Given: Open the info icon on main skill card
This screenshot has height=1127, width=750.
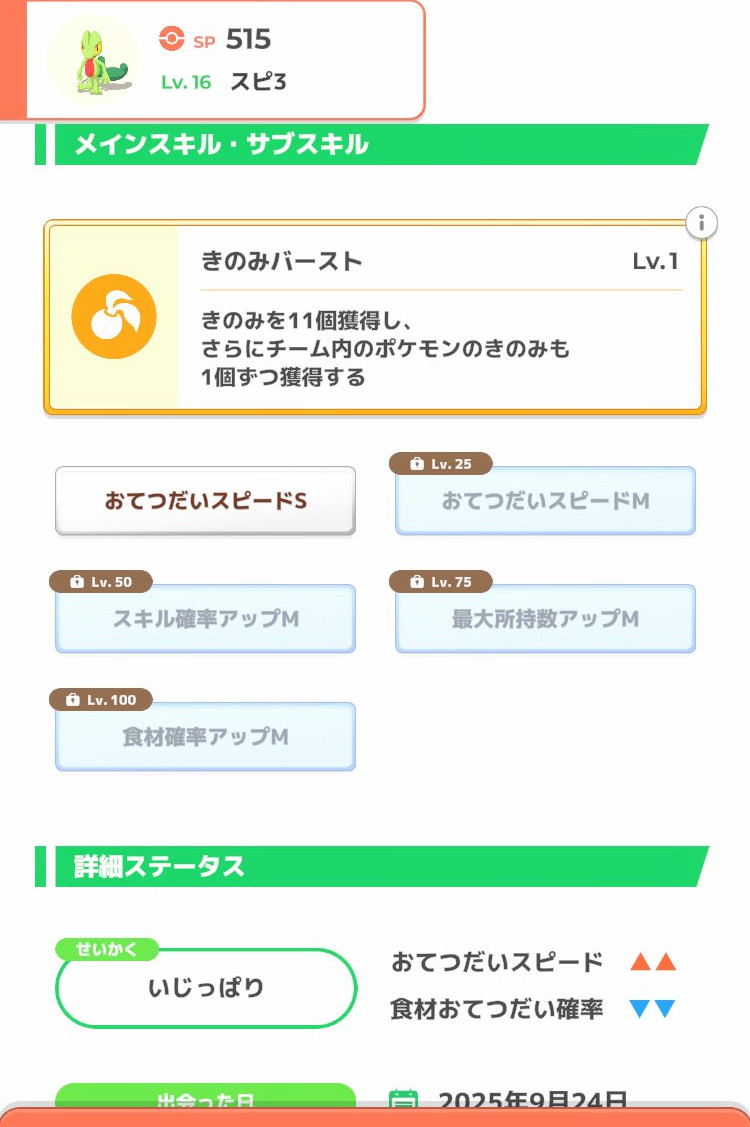Looking at the screenshot, I should 701,223.
